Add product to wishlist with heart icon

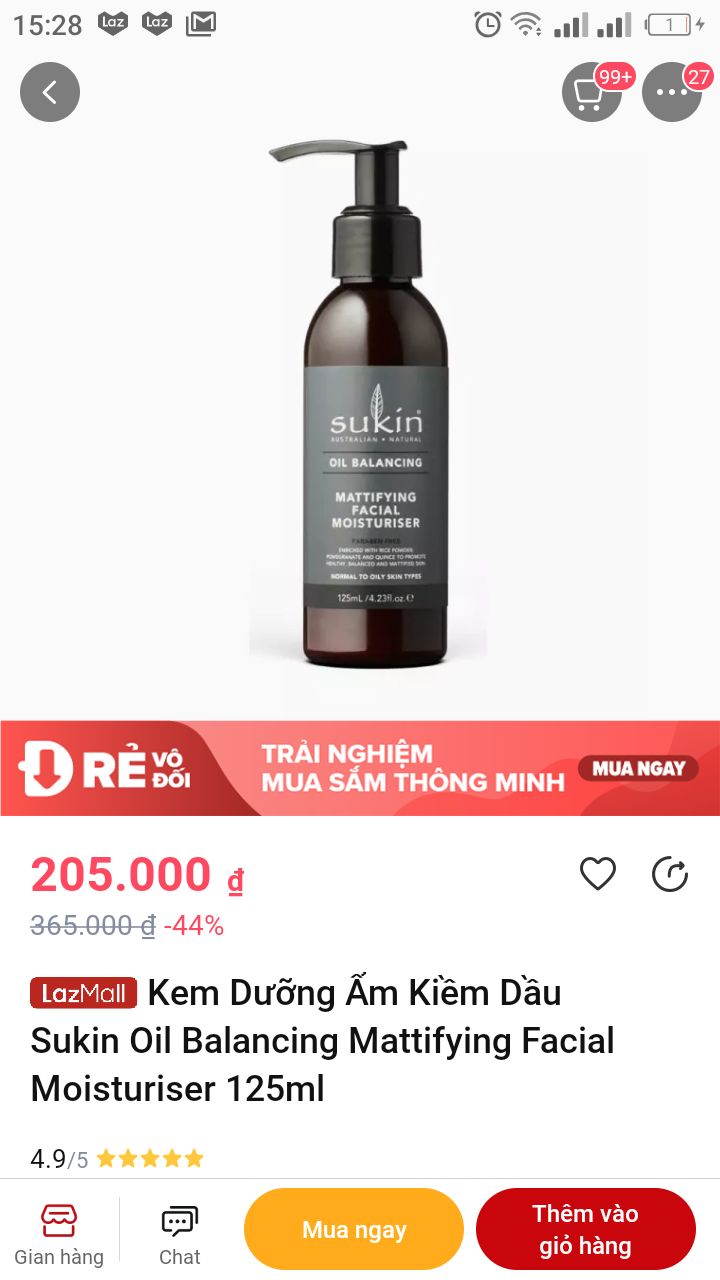598,874
